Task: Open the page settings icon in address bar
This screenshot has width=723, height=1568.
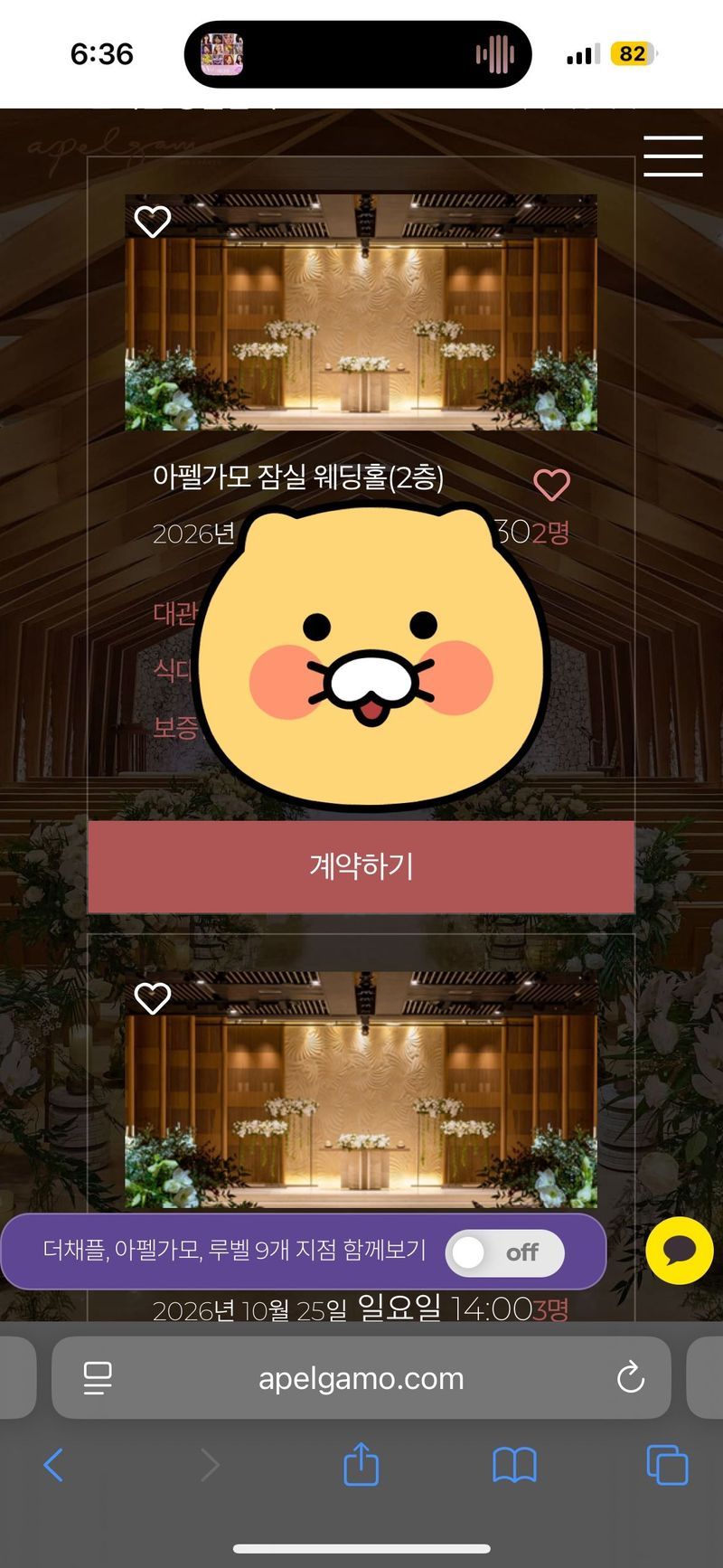Action: (x=98, y=1378)
